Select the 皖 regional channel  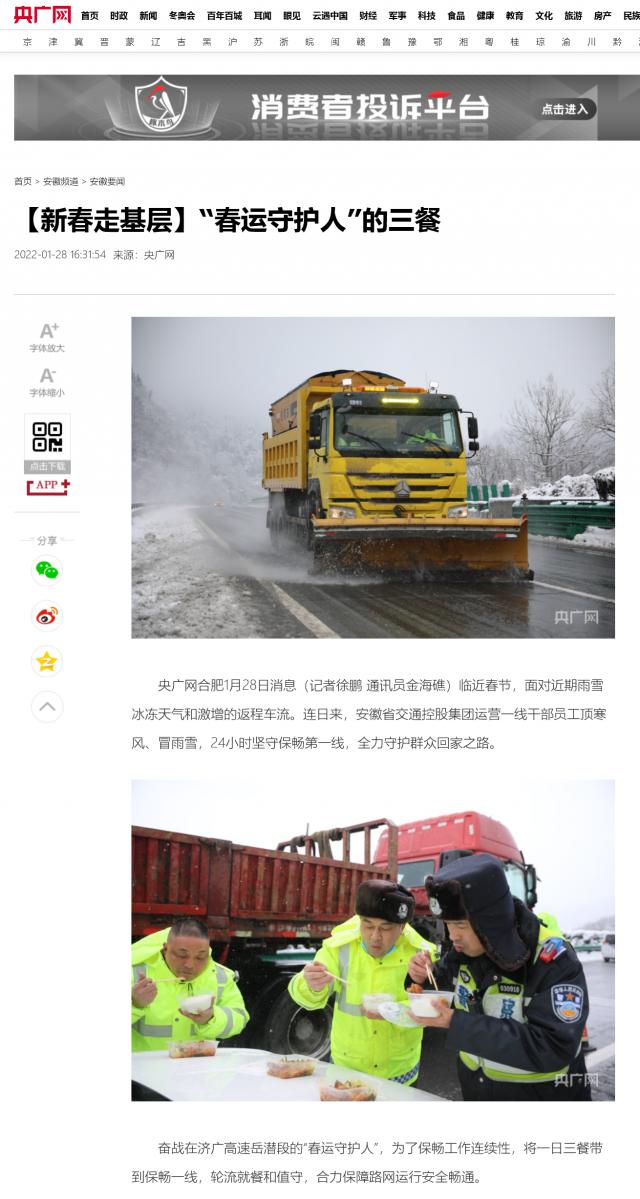(x=309, y=42)
